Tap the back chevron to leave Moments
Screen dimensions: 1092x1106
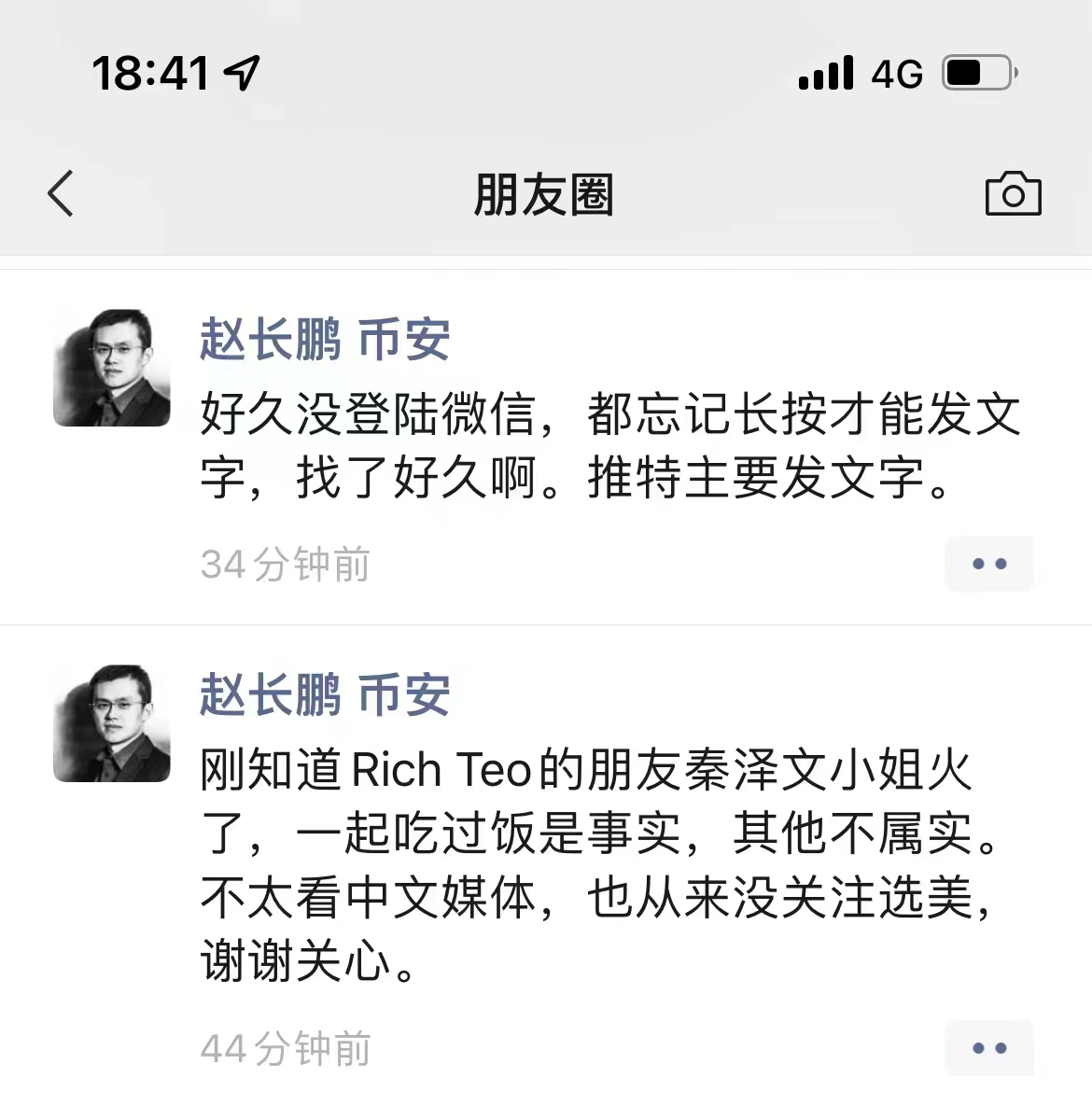click(x=60, y=194)
